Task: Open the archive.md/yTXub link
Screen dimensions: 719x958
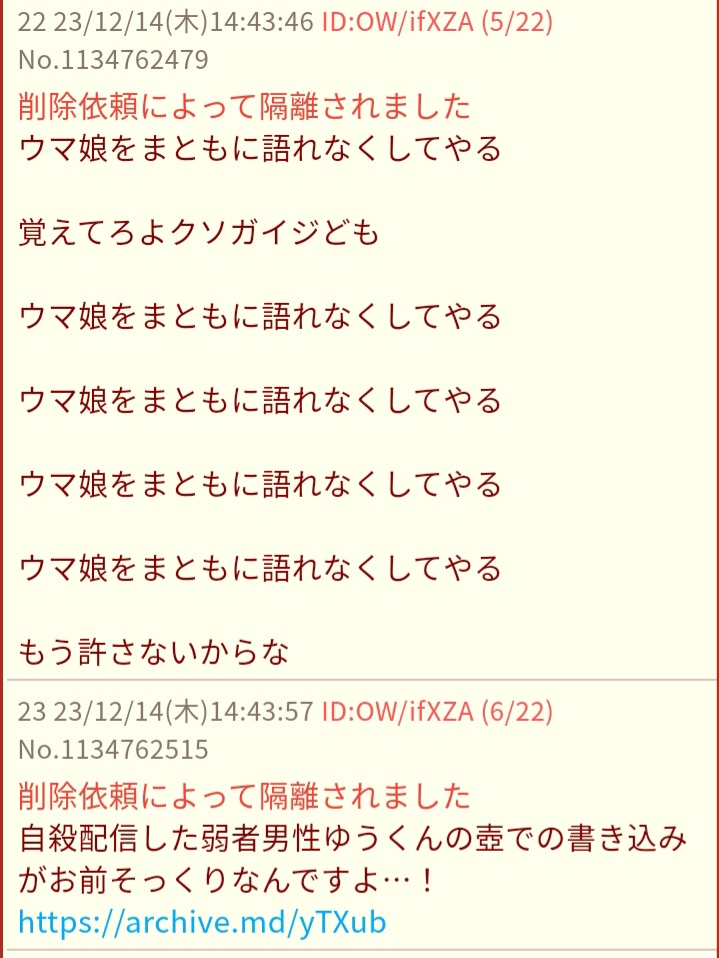Action: 202,921
